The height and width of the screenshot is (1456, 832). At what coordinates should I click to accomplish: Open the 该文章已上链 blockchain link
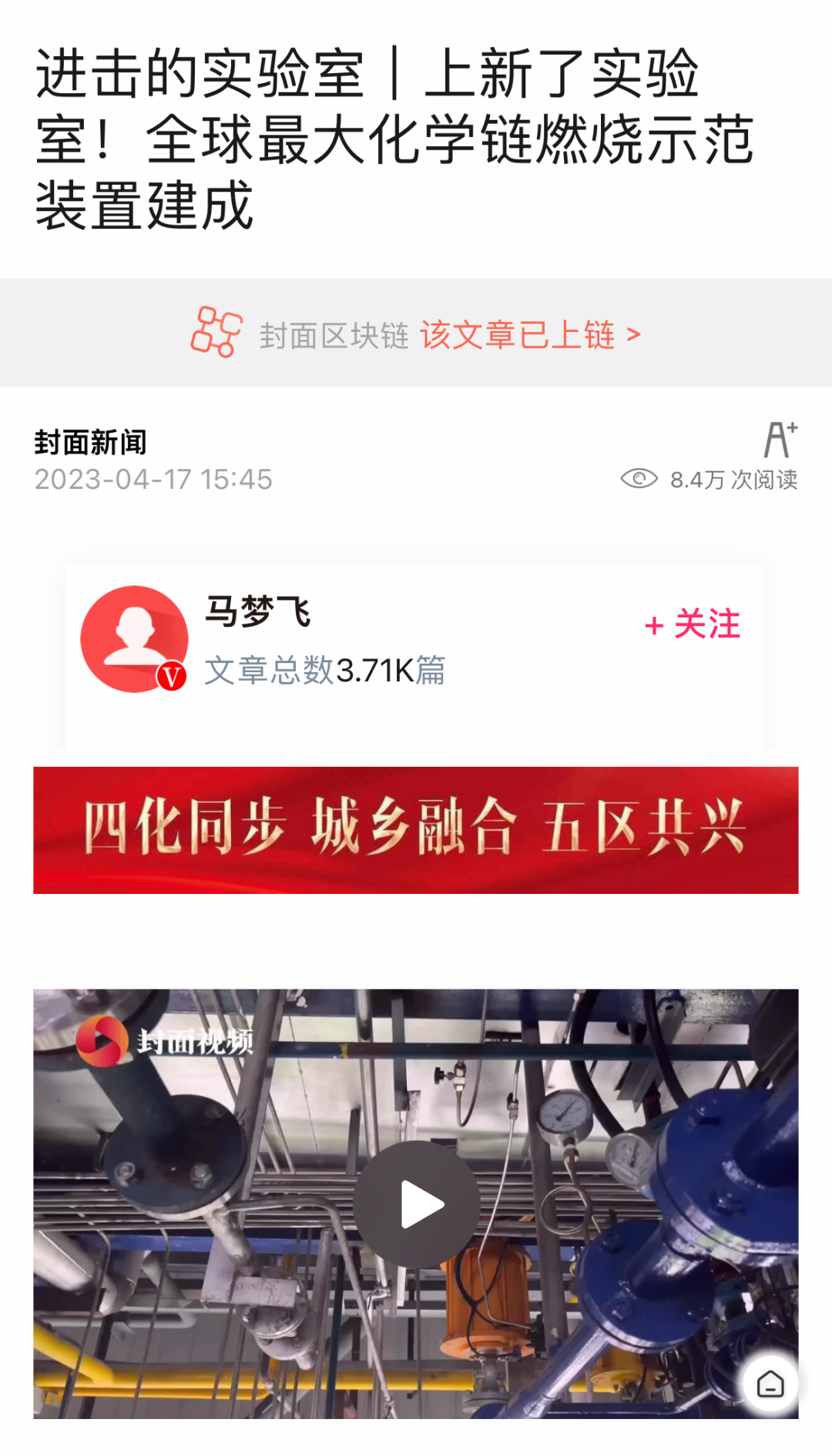530,335
